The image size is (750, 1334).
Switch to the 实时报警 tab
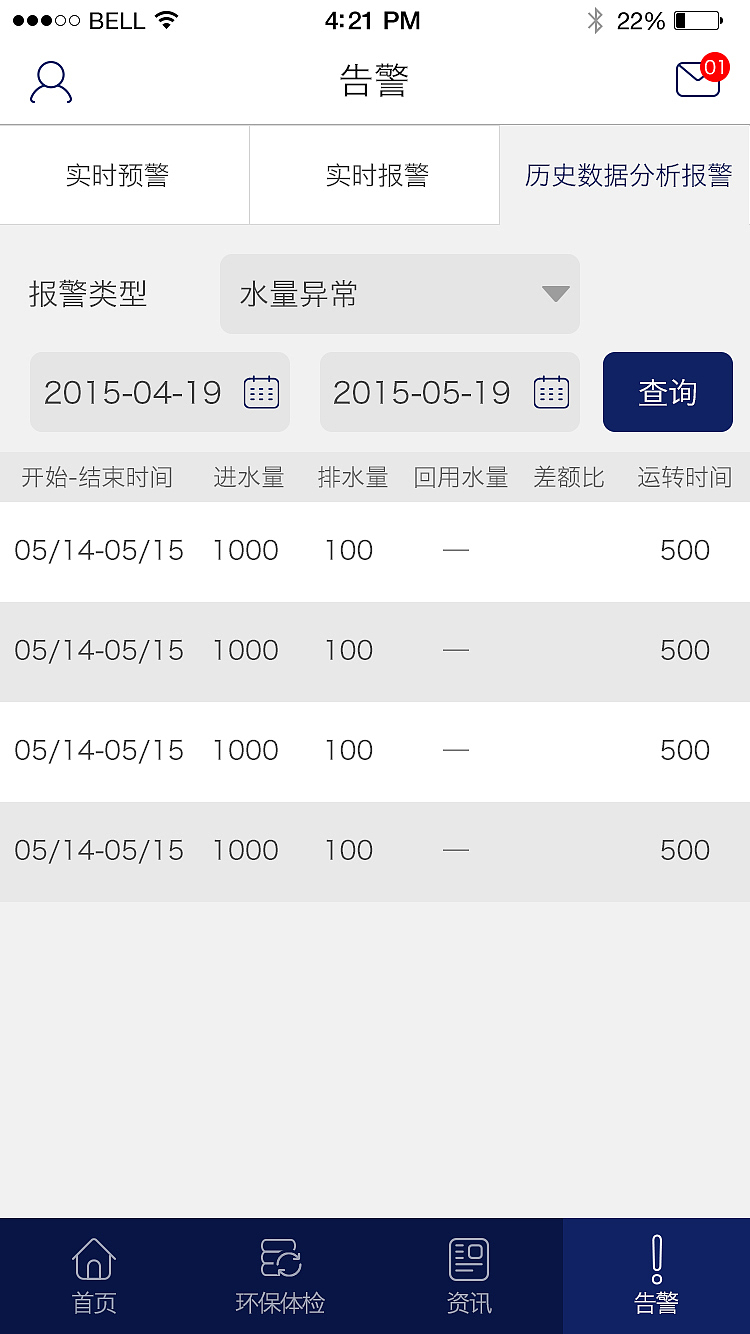[374, 174]
